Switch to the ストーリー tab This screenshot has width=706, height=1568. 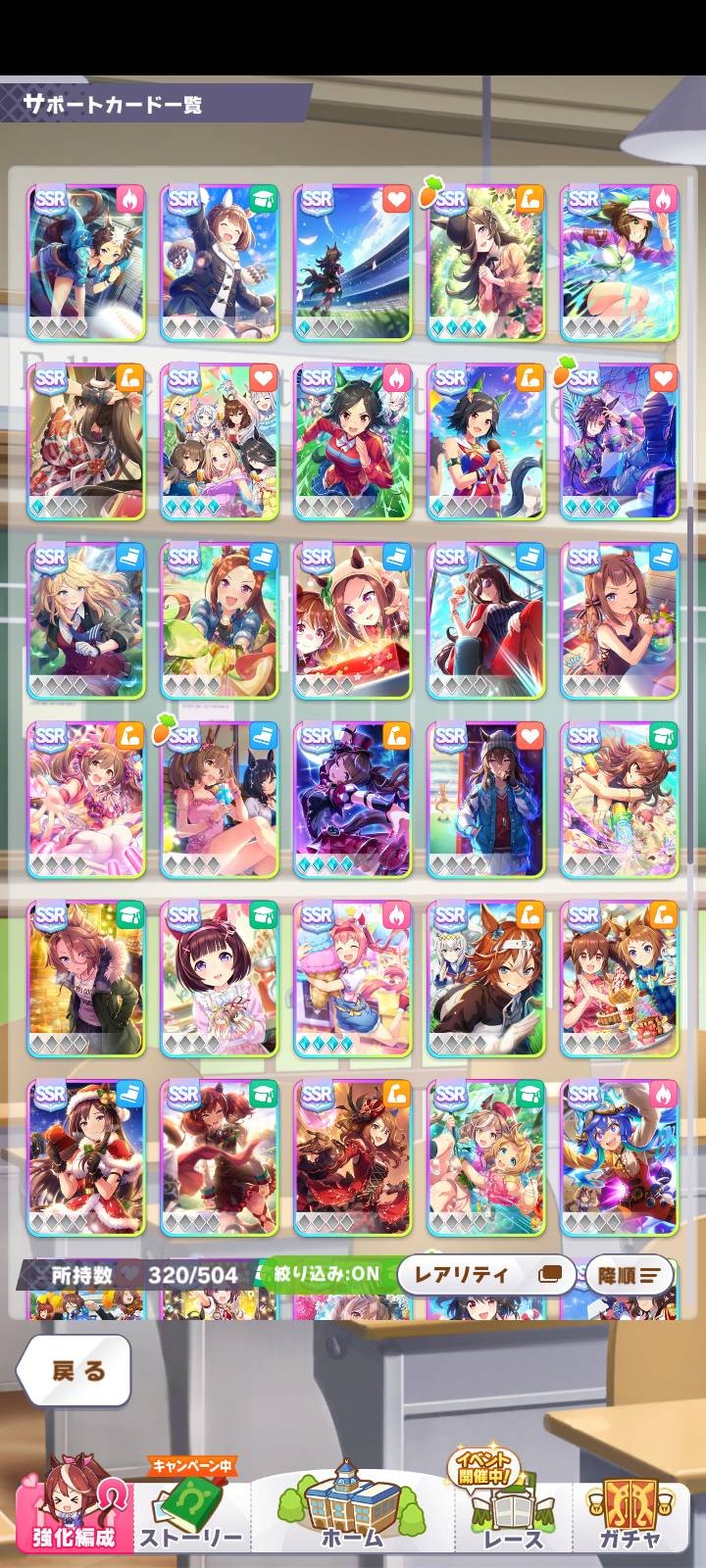[x=190, y=1512]
